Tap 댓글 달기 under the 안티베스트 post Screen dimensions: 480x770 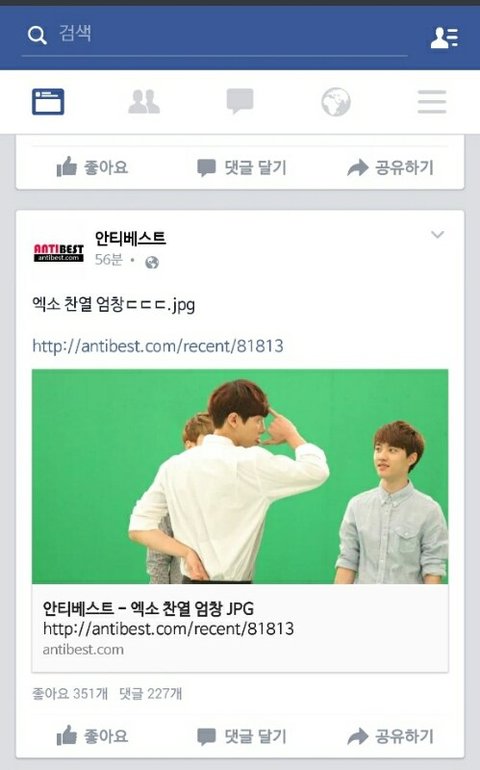click(x=241, y=736)
